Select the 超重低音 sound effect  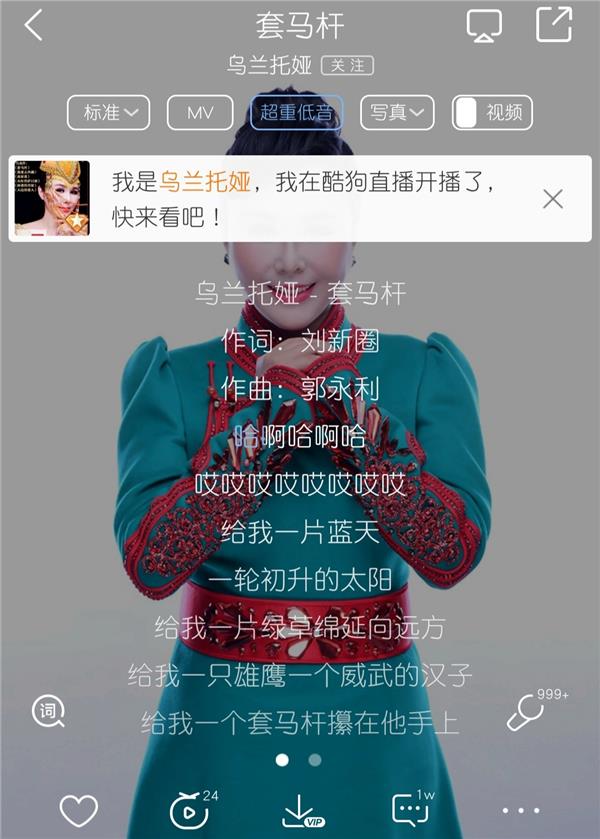click(x=296, y=113)
